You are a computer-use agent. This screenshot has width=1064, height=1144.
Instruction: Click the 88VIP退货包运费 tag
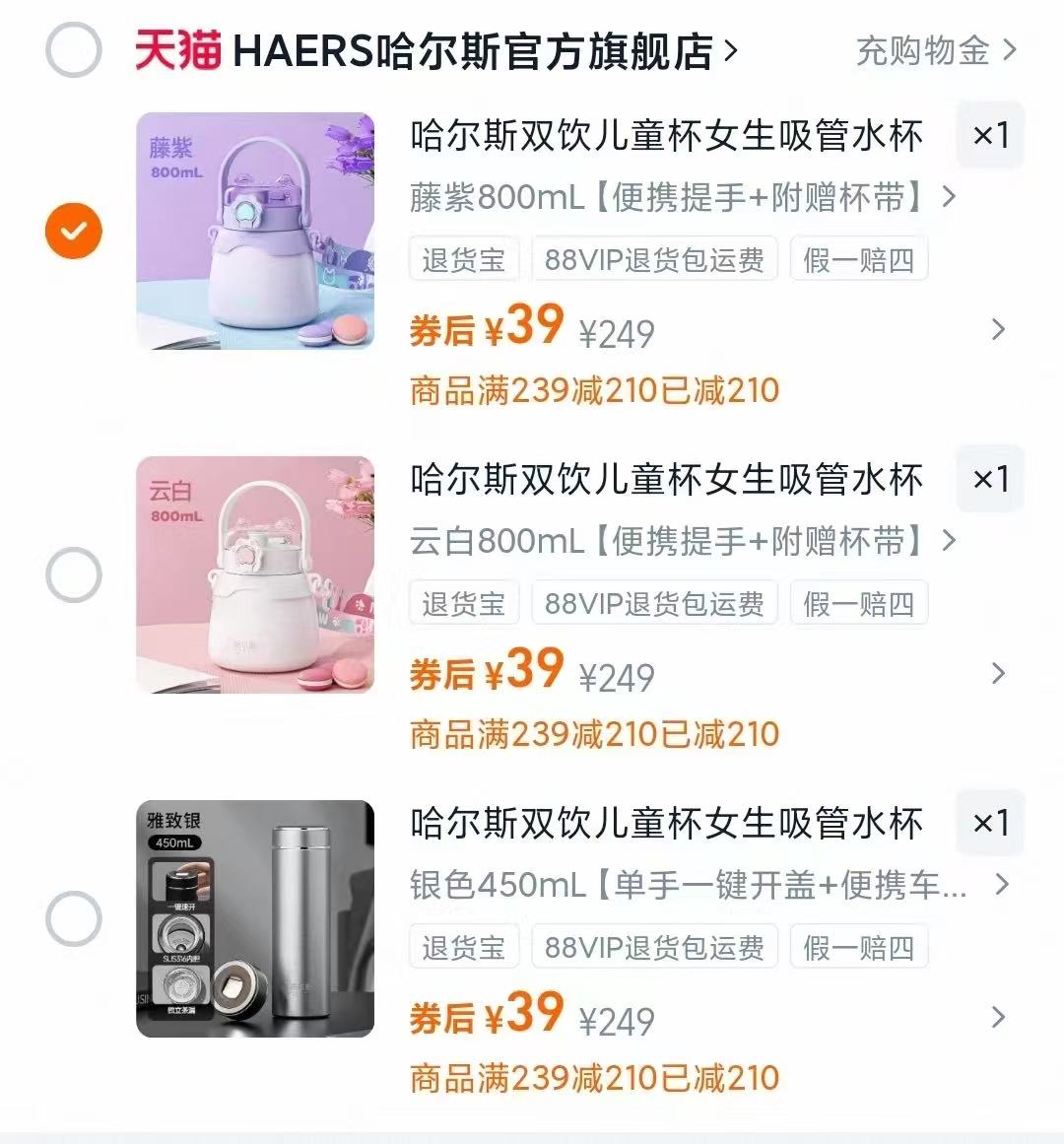point(654,259)
